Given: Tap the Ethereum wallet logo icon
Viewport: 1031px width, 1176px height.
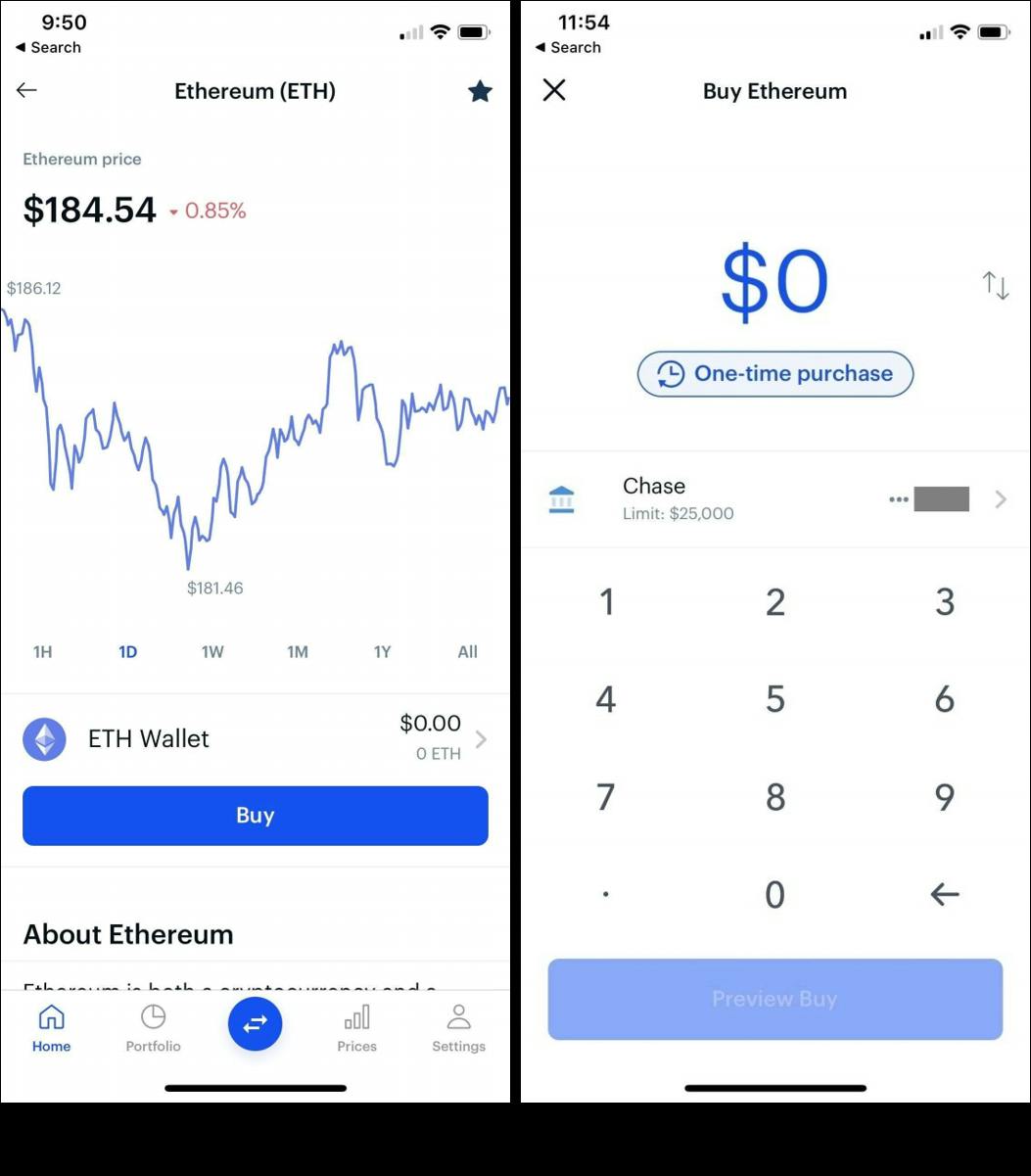Looking at the screenshot, I should pos(44,738).
